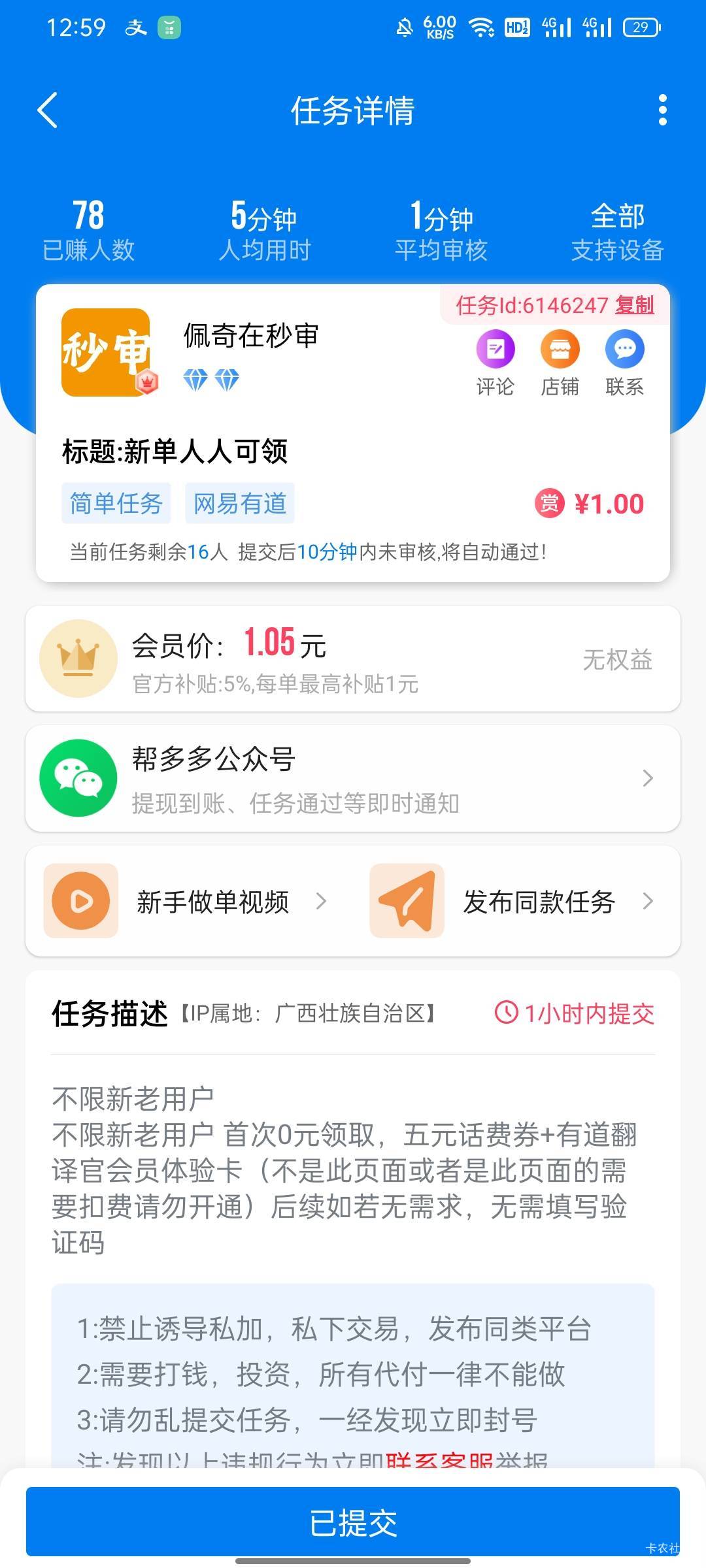Select the 网易有道 tag

240,503
